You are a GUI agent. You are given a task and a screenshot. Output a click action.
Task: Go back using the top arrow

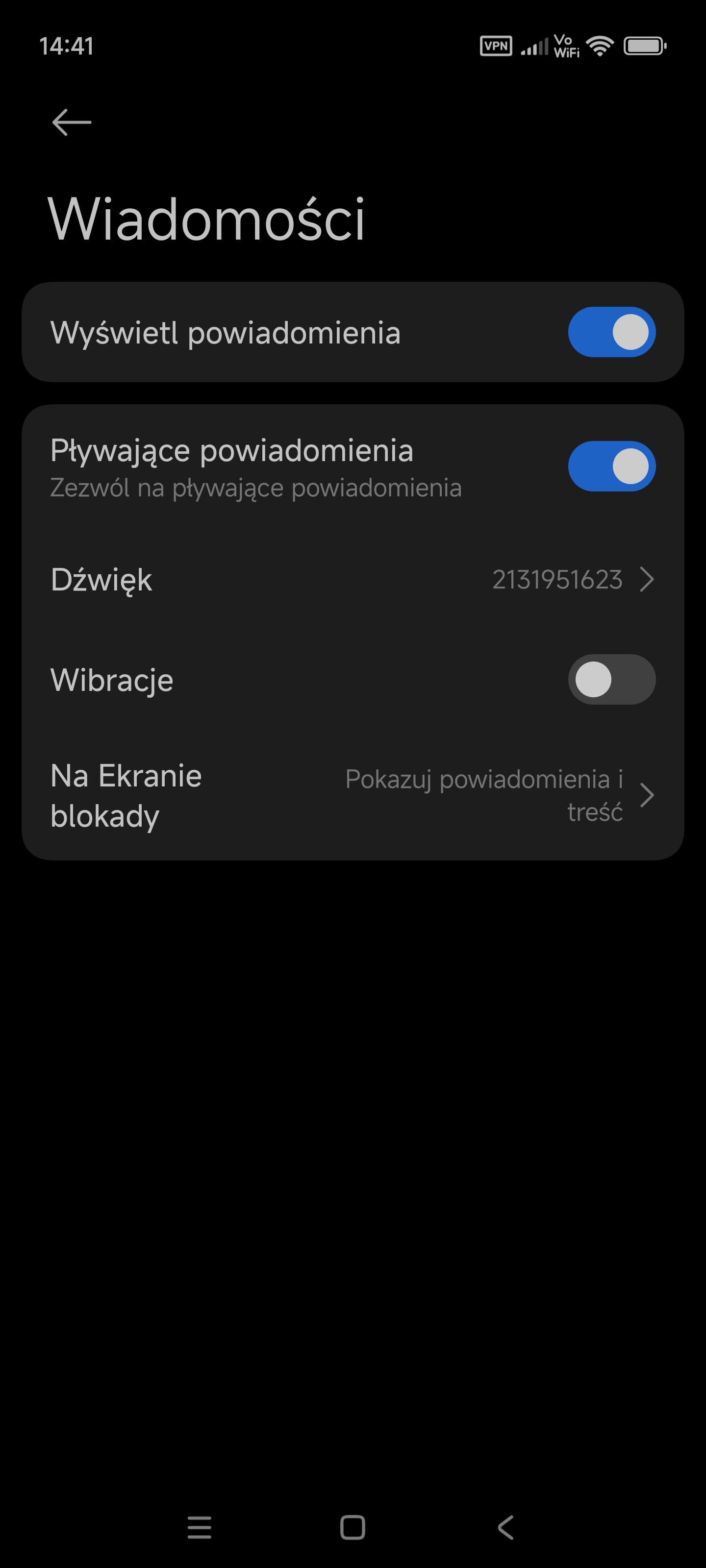tap(72, 122)
